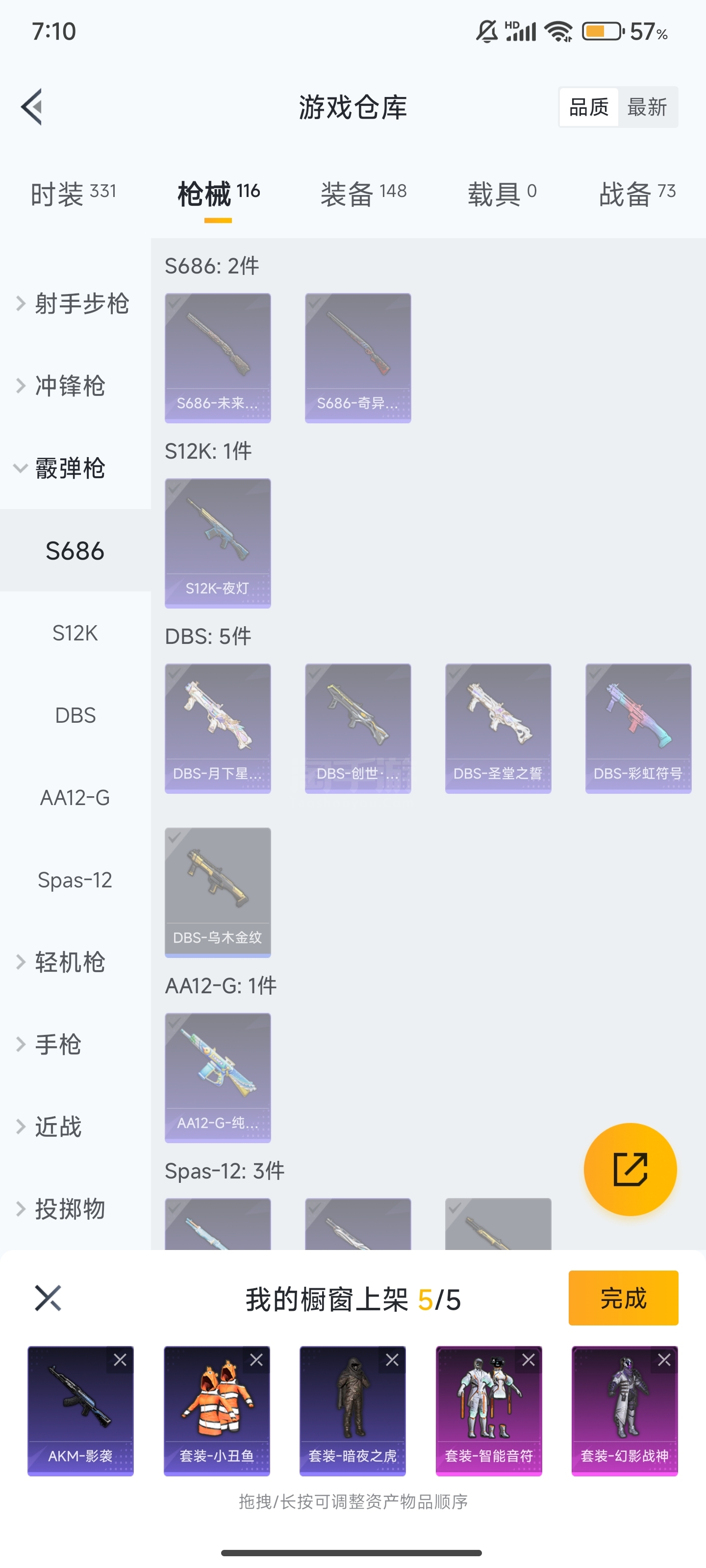The height and width of the screenshot is (1568, 706).
Task: Select DBS in the side list
Action: click(75, 715)
